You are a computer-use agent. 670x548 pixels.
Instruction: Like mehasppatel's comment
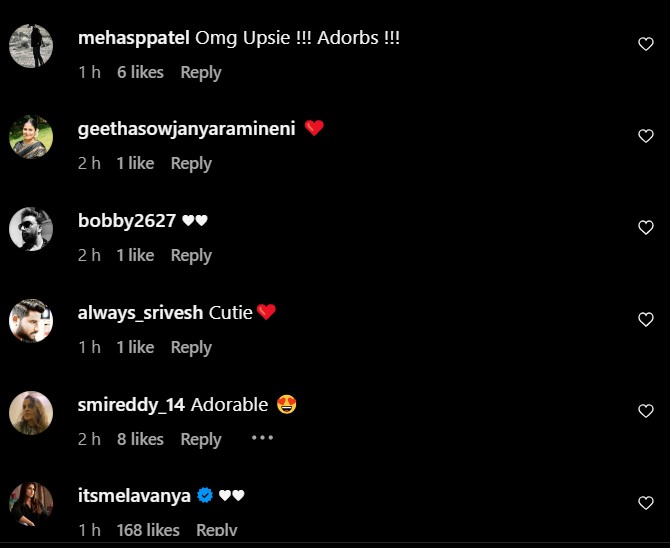[x=646, y=44]
